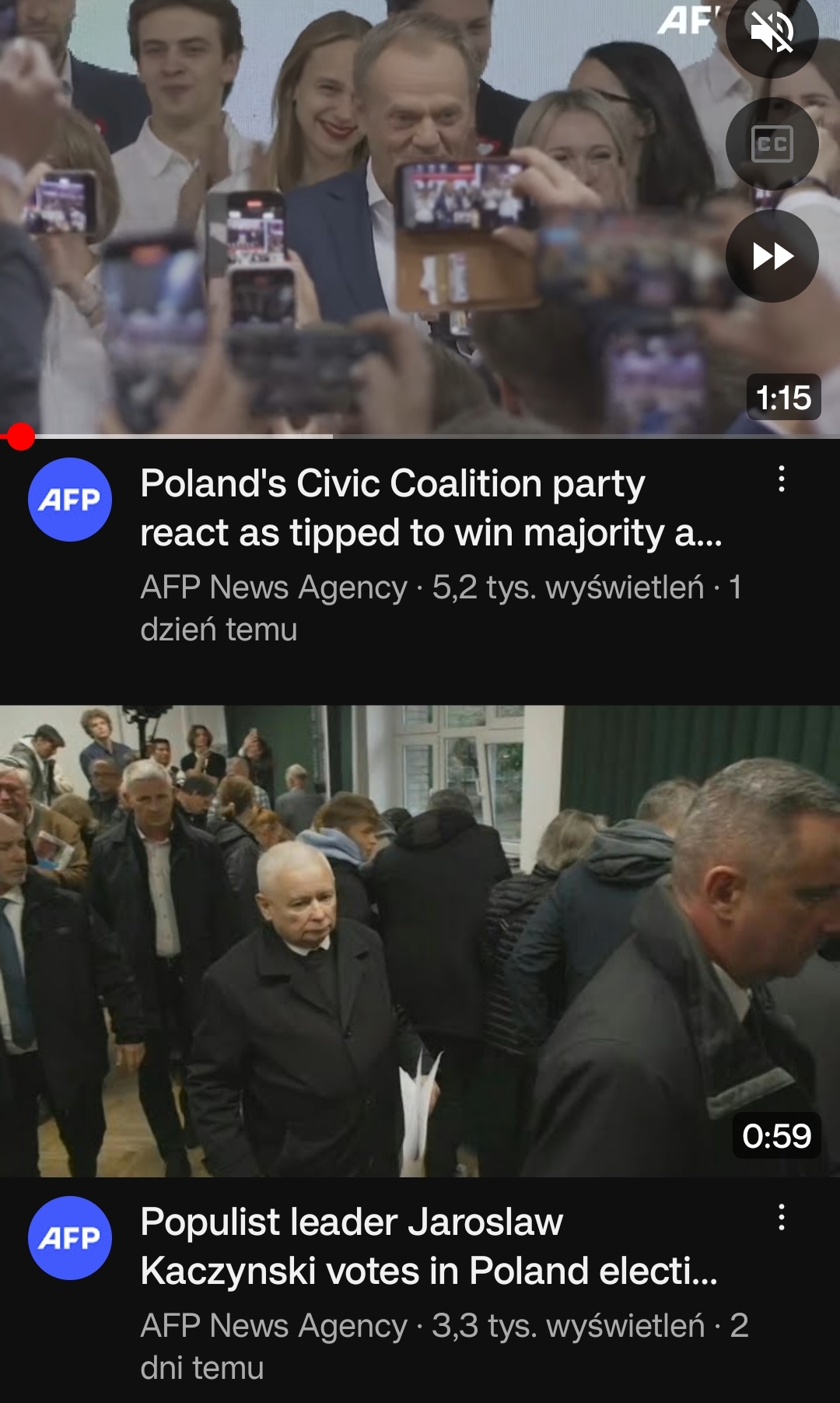Open AFP channel from the Civic Coalition video
This screenshot has height=1403, width=840.
point(70,500)
